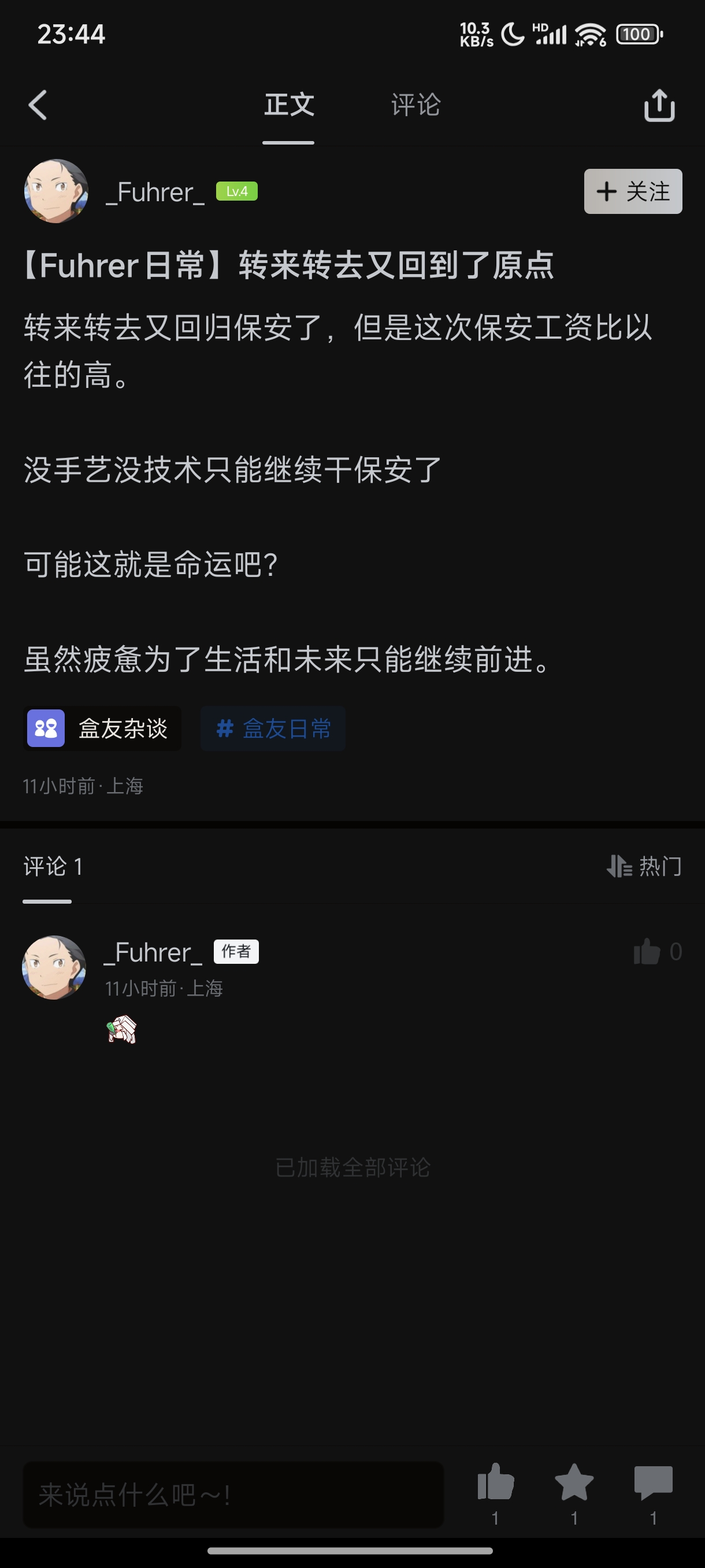The width and height of the screenshot is (705, 1568).
Task: Open the post author's profile avatar
Action: pyautogui.click(x=56, y=191)
